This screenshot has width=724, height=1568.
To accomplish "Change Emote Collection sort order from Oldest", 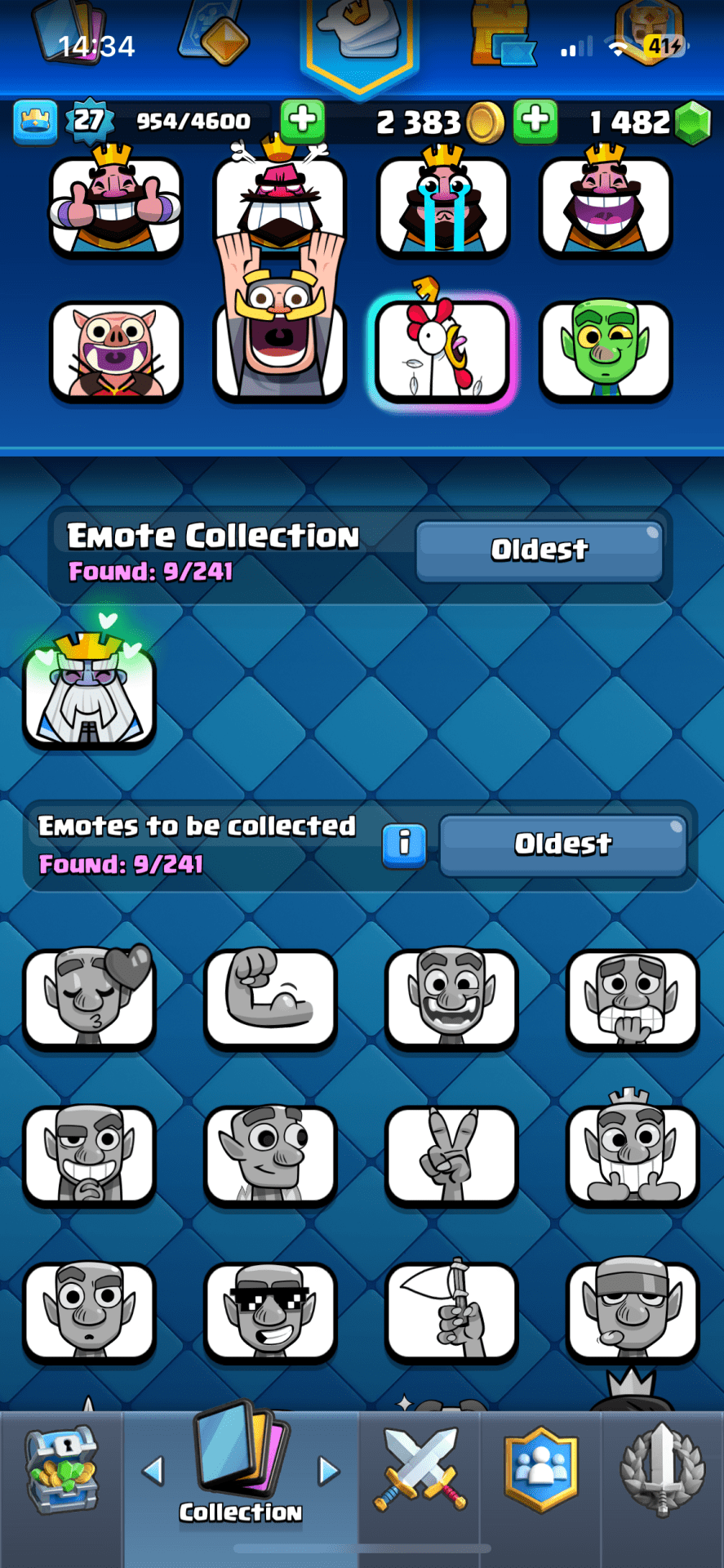I will [x=540, y=550].
